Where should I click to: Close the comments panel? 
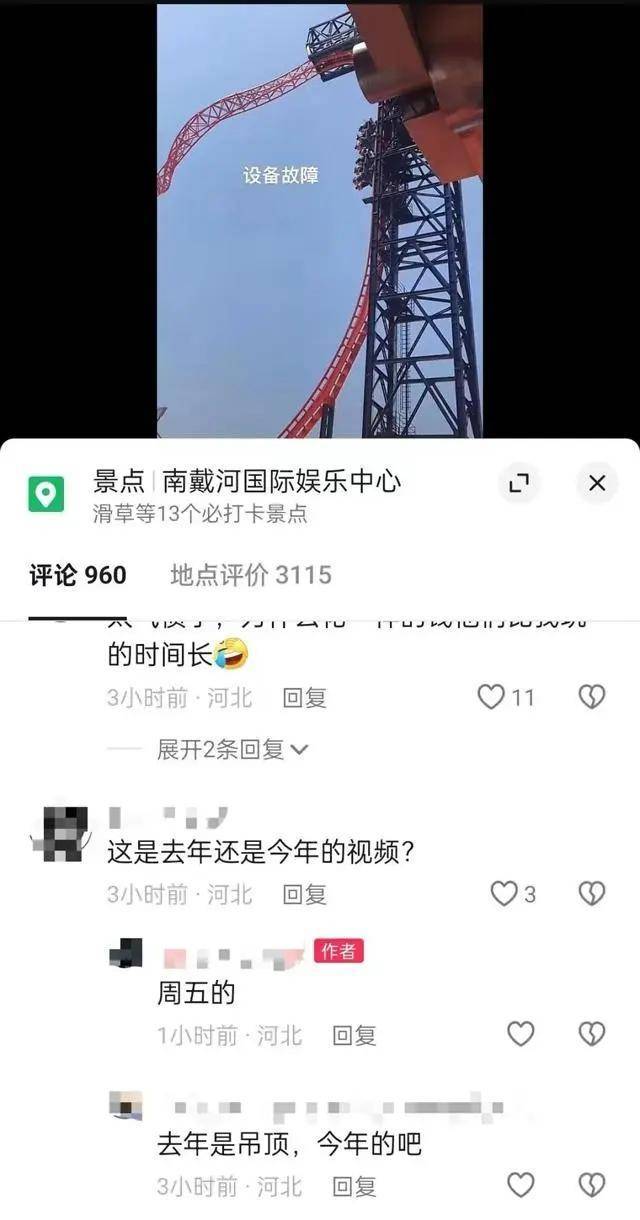(x=597, y=484)
